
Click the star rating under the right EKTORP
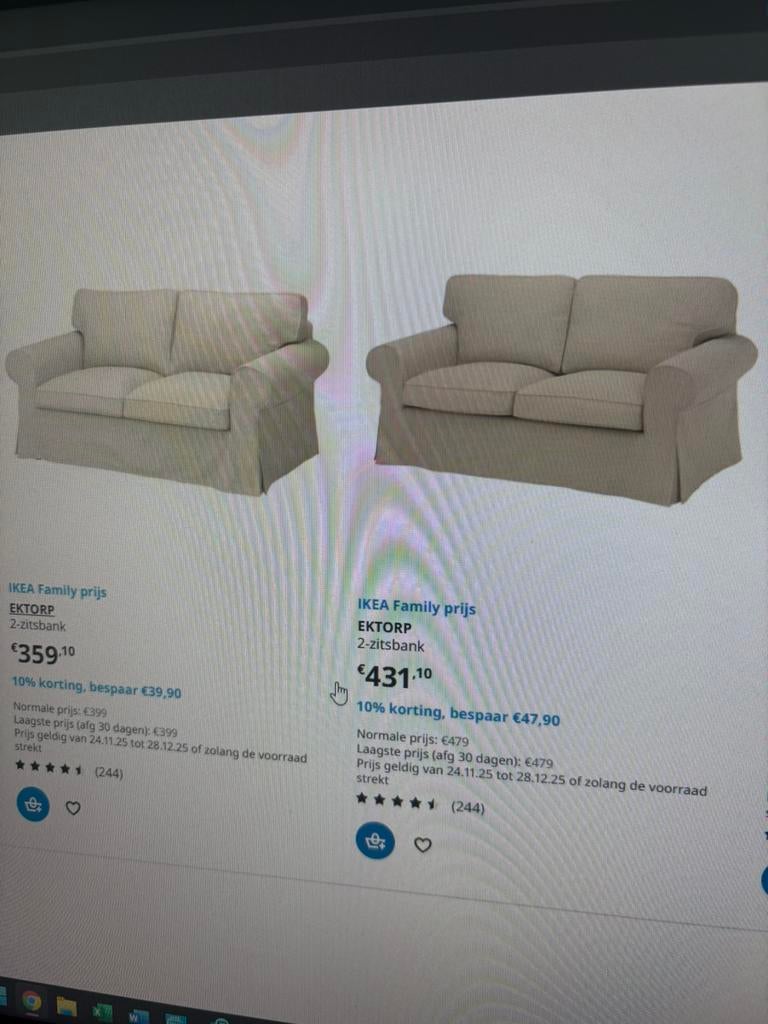[395, 802]
